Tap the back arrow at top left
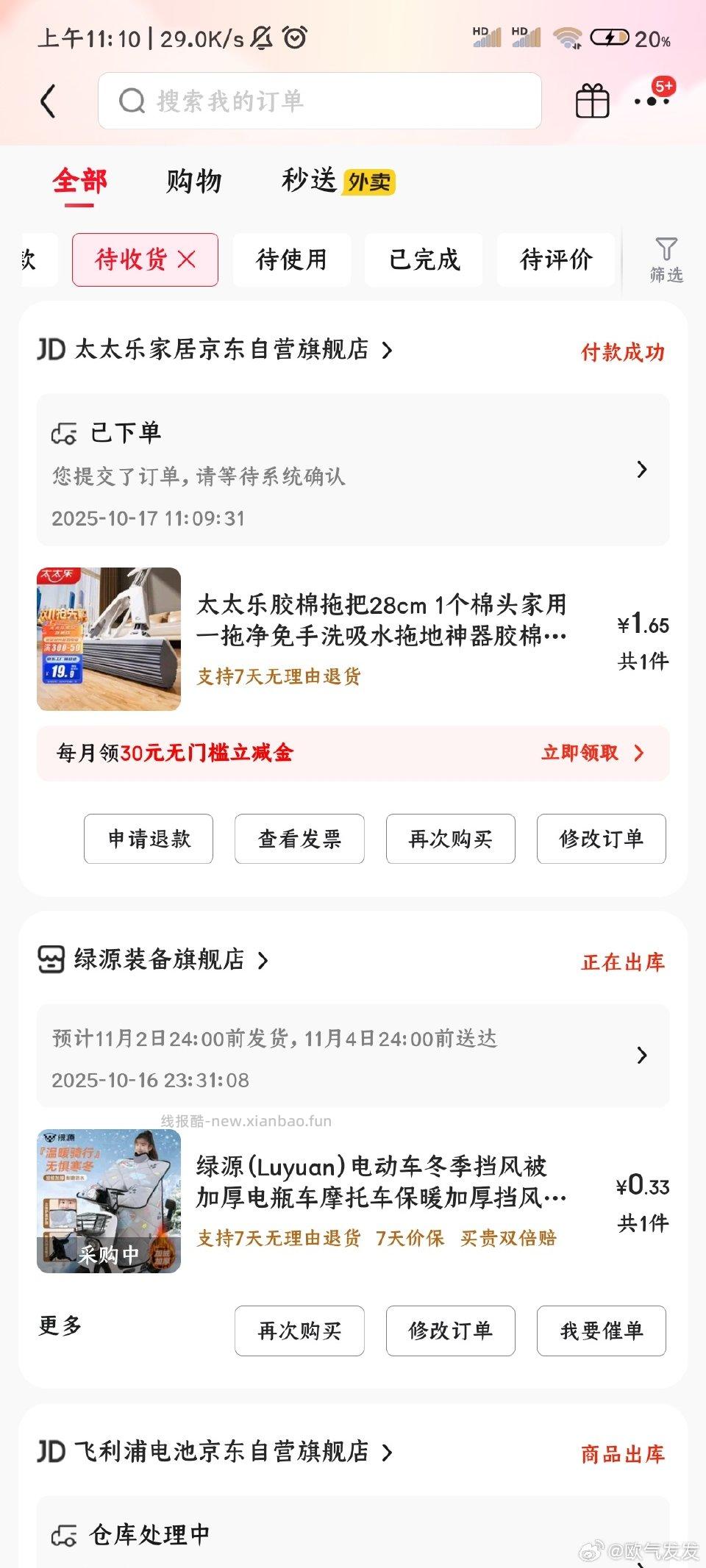 [49, 101]
